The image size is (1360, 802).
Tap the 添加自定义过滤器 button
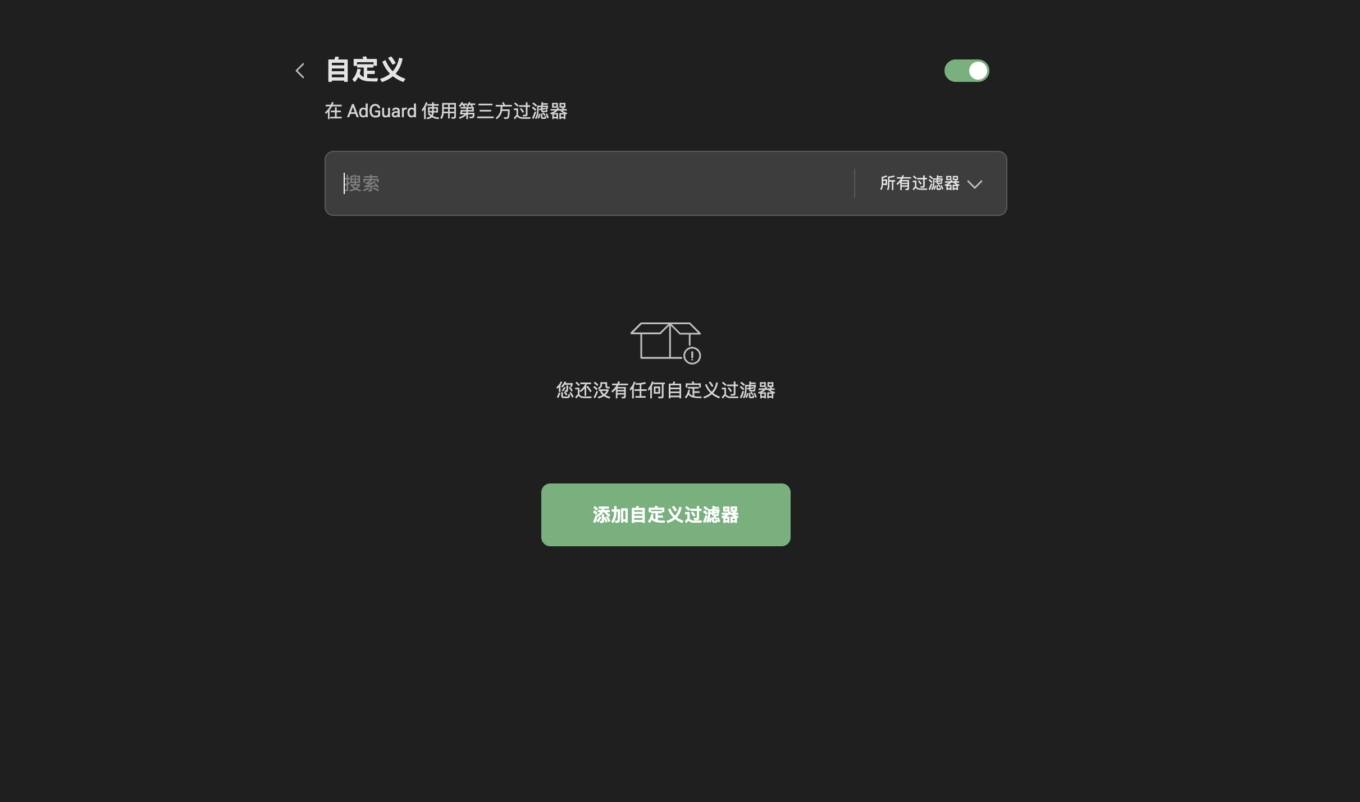pyautogui.click(x=665, y=515)
